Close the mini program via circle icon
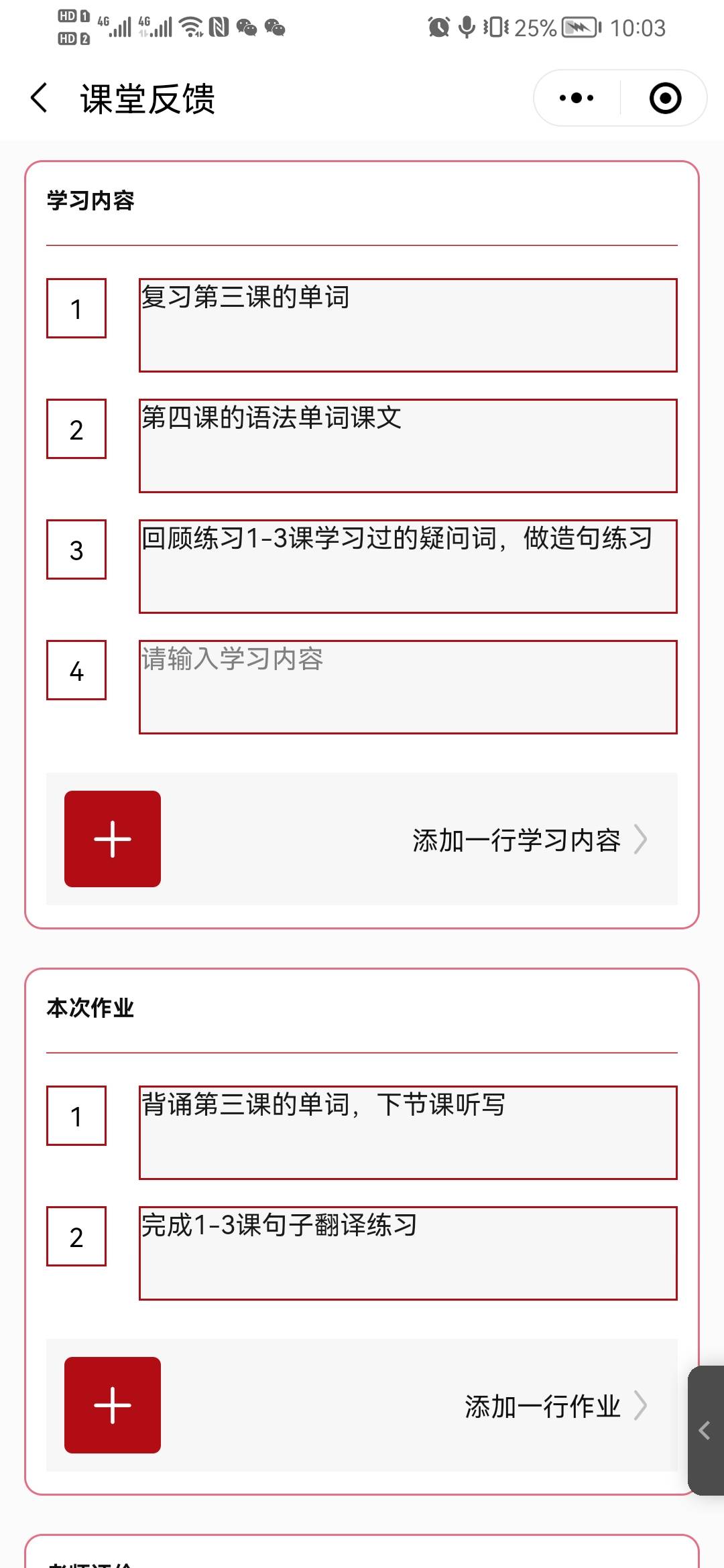The image size is (724, 1568). click(665, 99)
